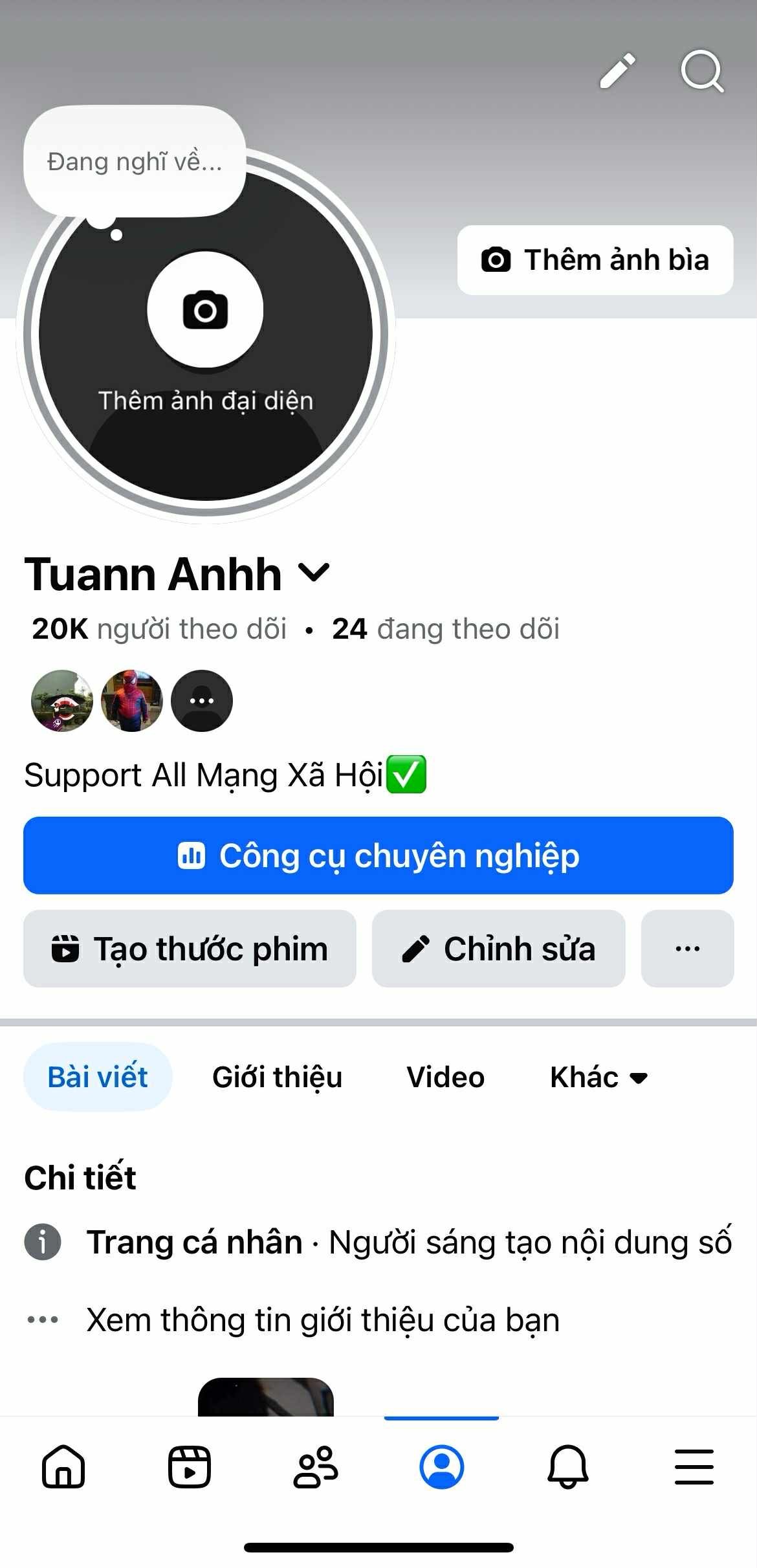The image size is (757, 1568).
Task: Switch to the 'Giới thiệu' tab
Action: pos(277,1077)
